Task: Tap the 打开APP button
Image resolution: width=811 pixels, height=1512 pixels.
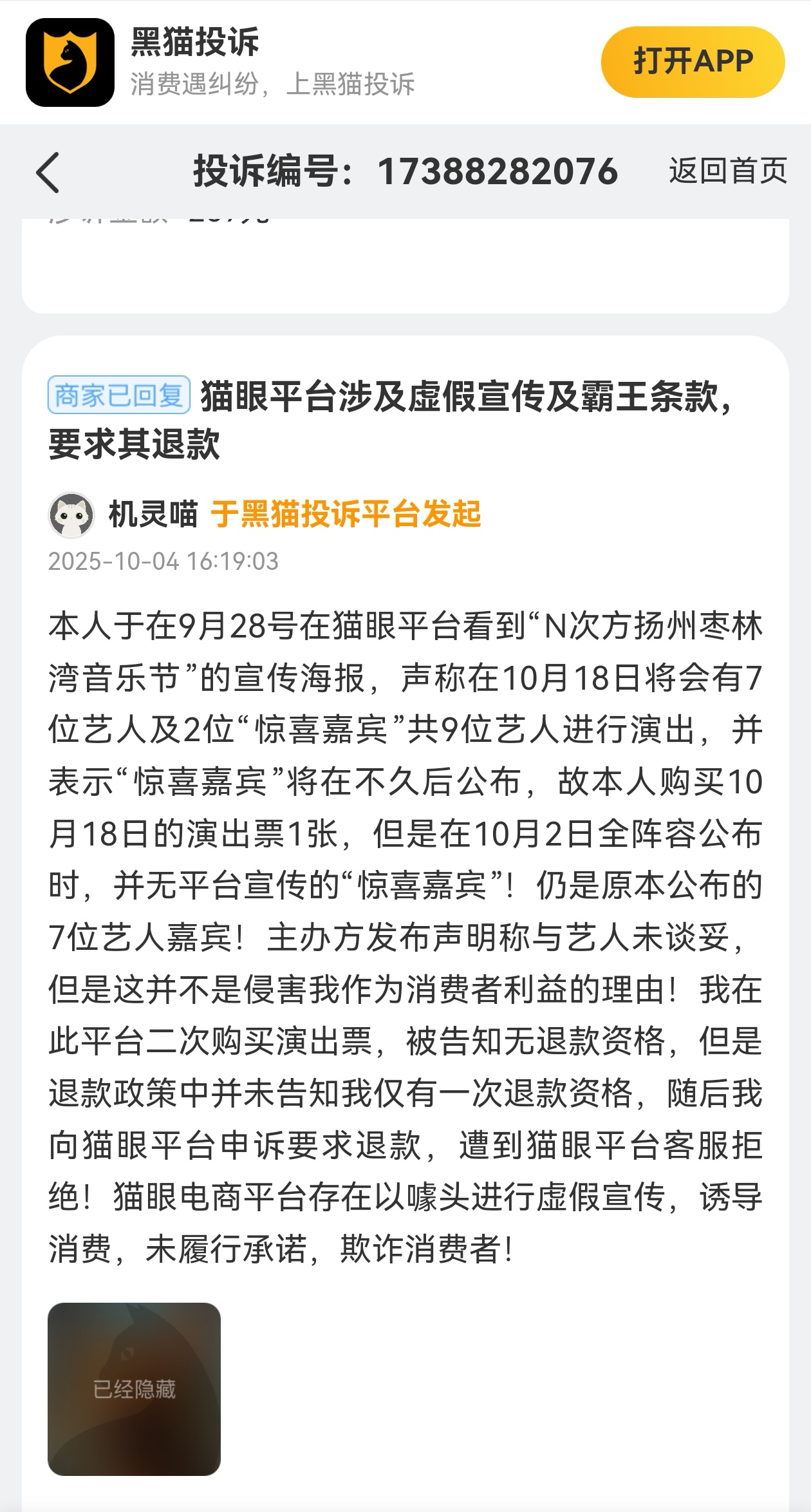Action: (693, 62)
